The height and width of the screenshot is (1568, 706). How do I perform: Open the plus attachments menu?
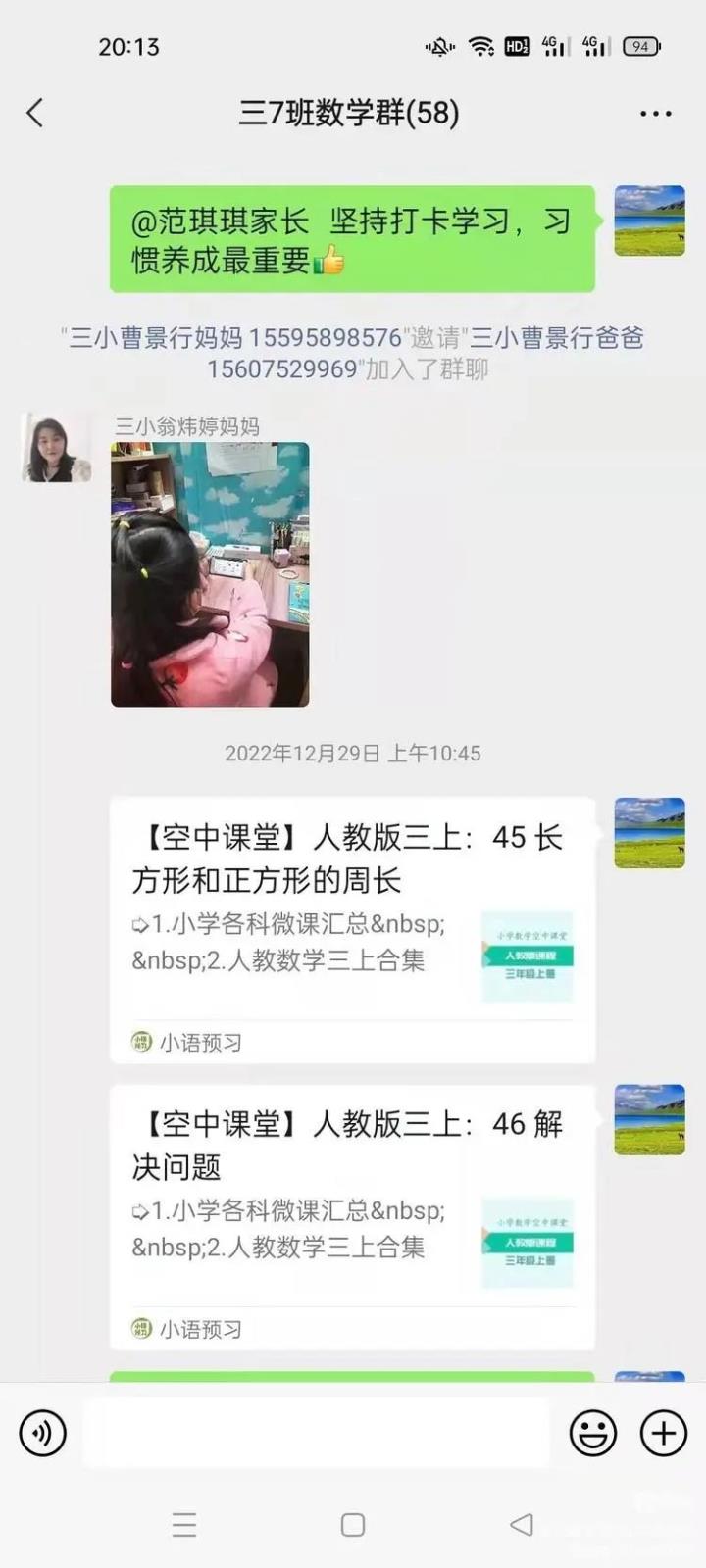coord(664,1433)
